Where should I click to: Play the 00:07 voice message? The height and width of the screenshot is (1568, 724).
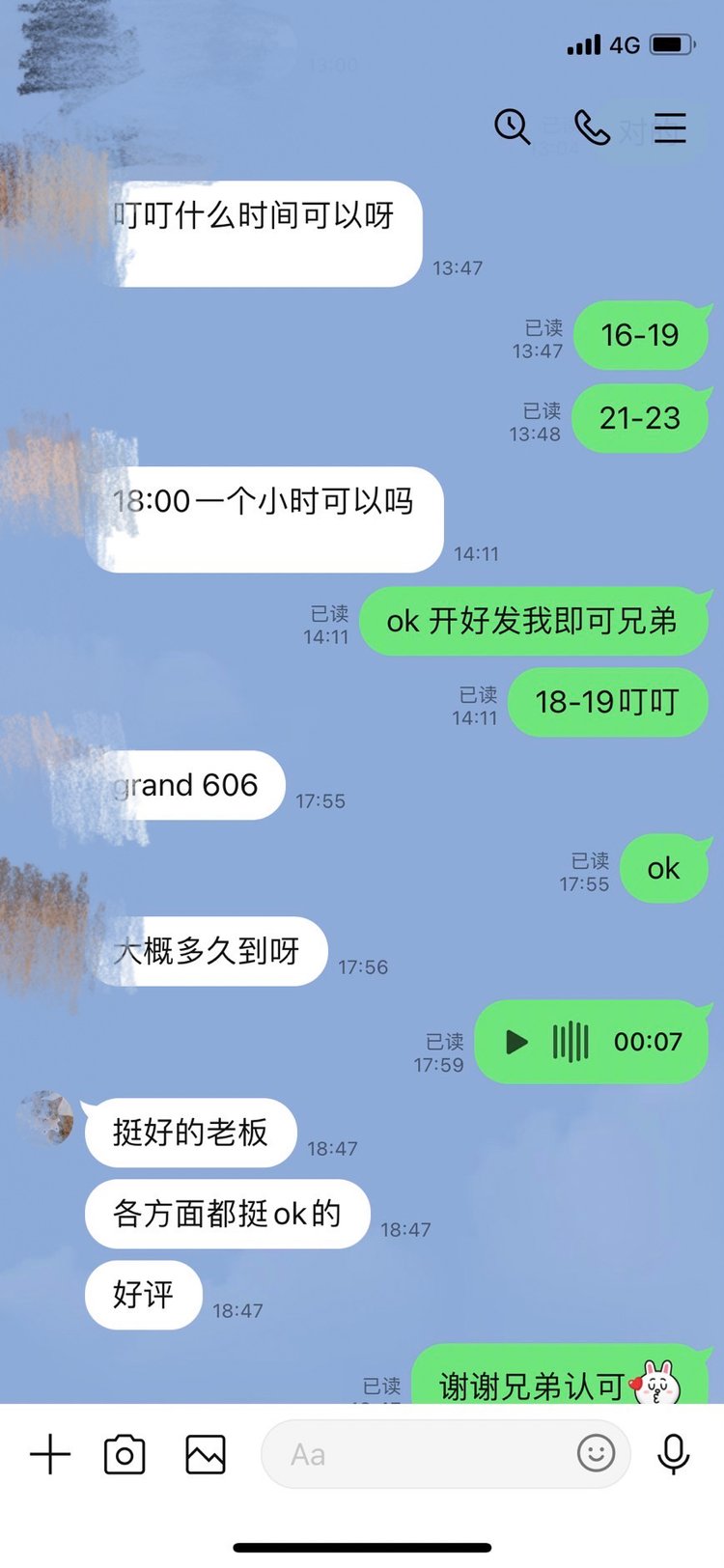coord(517,1042)
